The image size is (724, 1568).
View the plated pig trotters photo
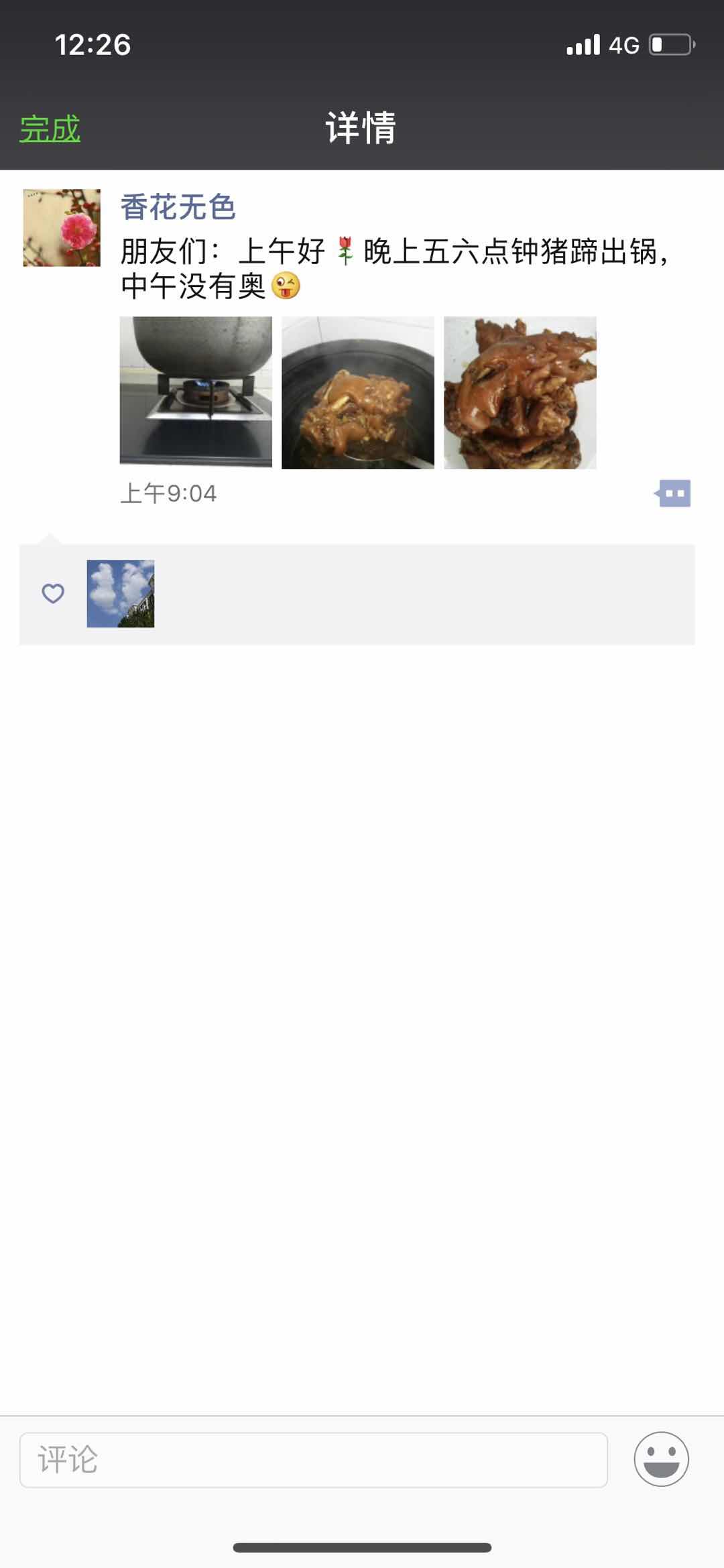[x=520, y=392]
